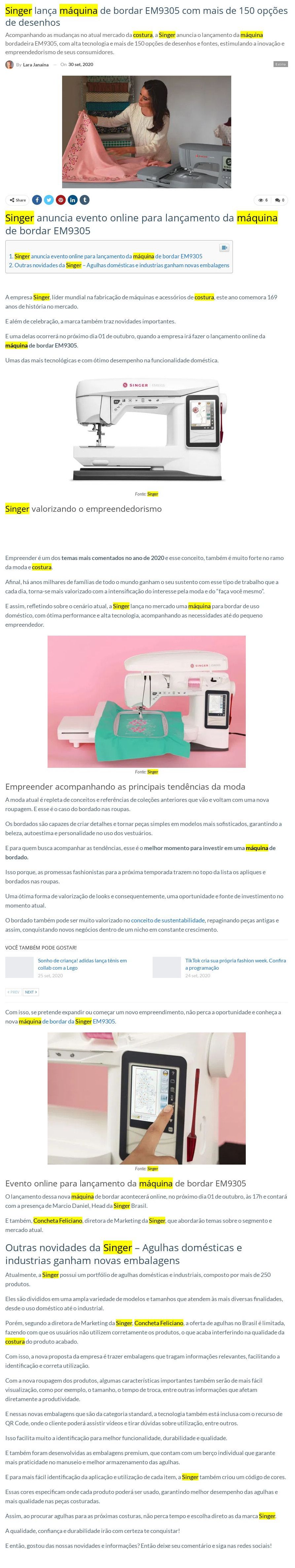Open the Estilo category tag
295x1568 pixels.
pos(280,64)
